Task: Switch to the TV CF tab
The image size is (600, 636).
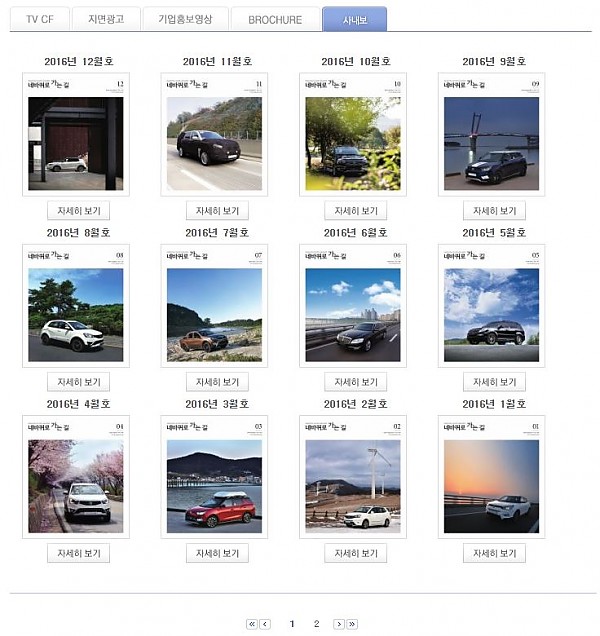Action: tap(40, 19)
